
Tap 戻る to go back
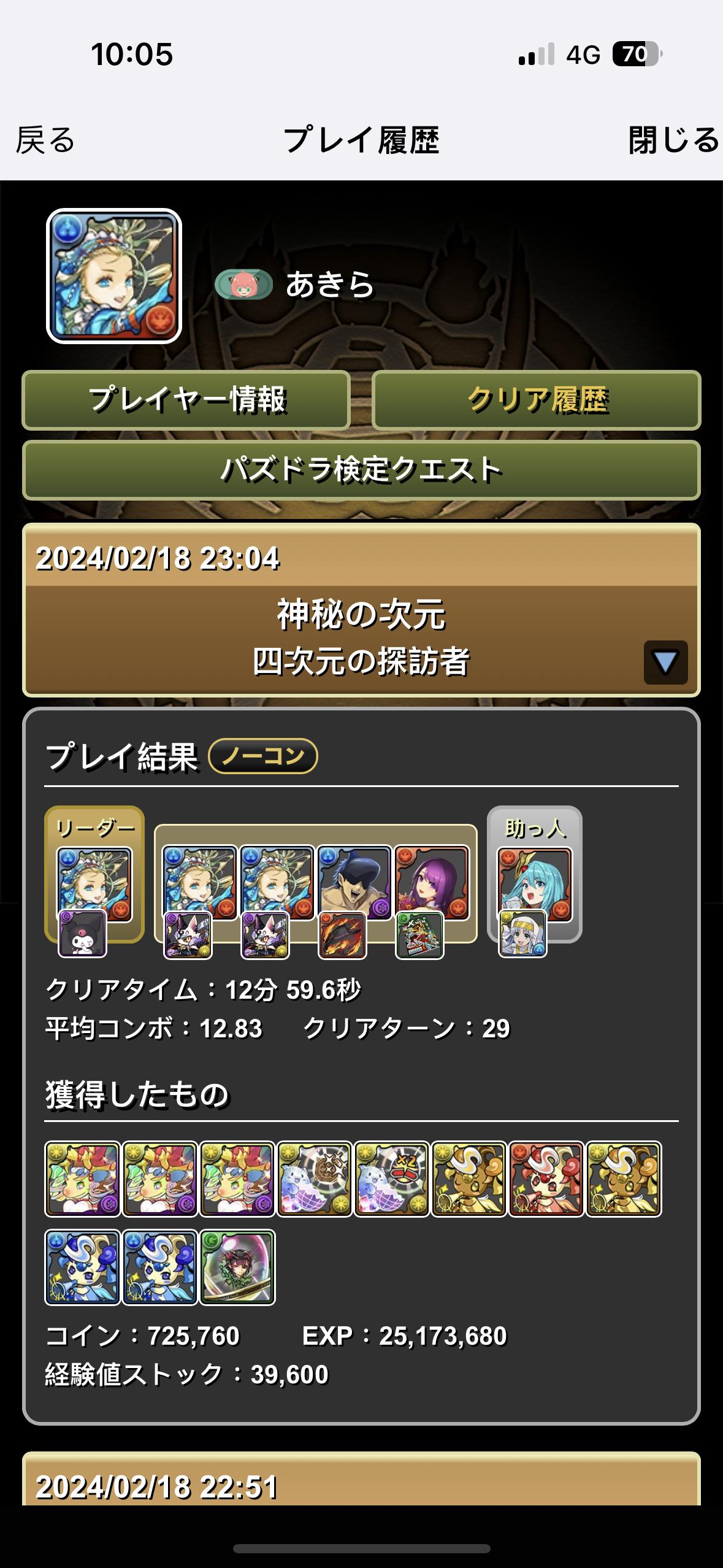coord(45,140)
